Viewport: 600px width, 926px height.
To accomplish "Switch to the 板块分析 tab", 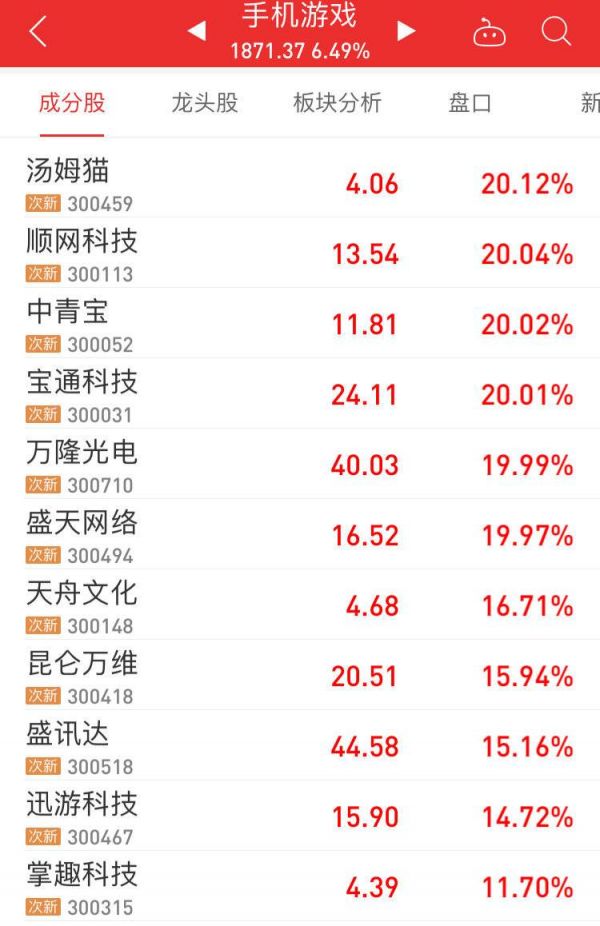I will (337, 103).
